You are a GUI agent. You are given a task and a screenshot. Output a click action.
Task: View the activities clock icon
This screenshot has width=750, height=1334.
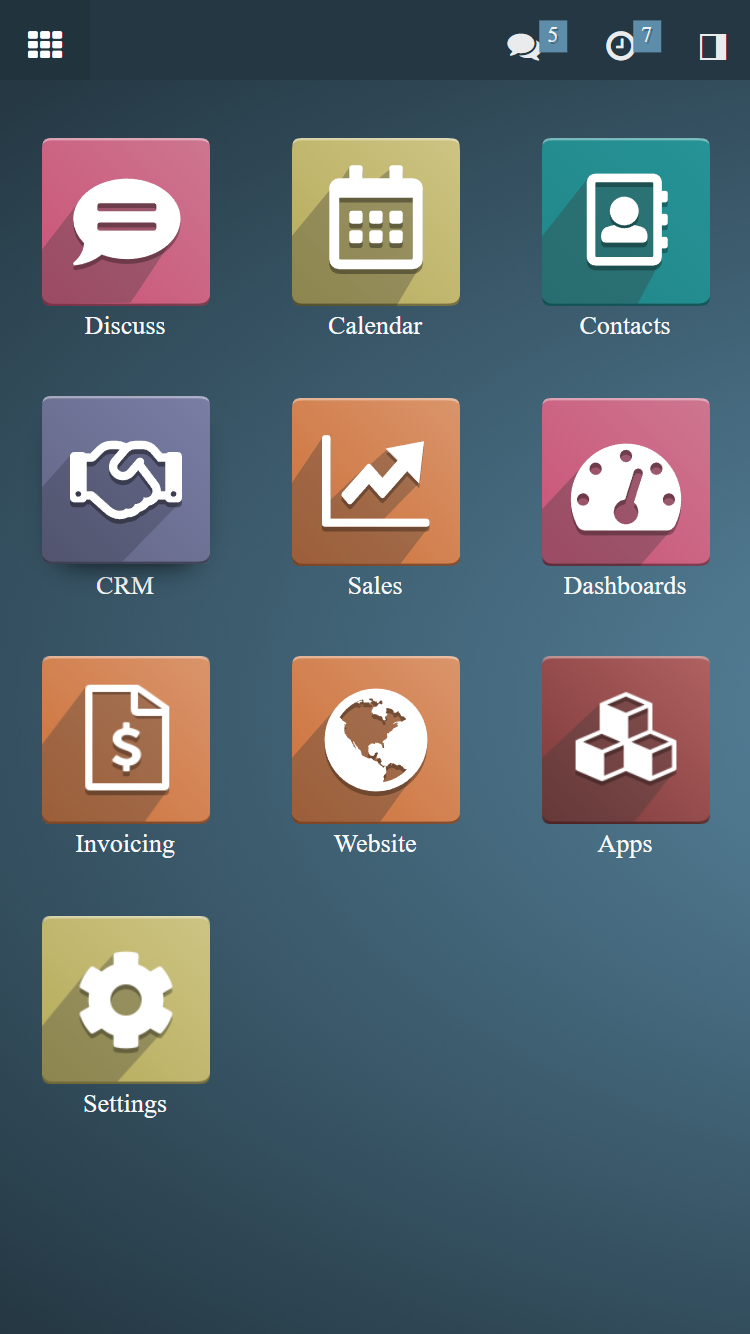621,46
